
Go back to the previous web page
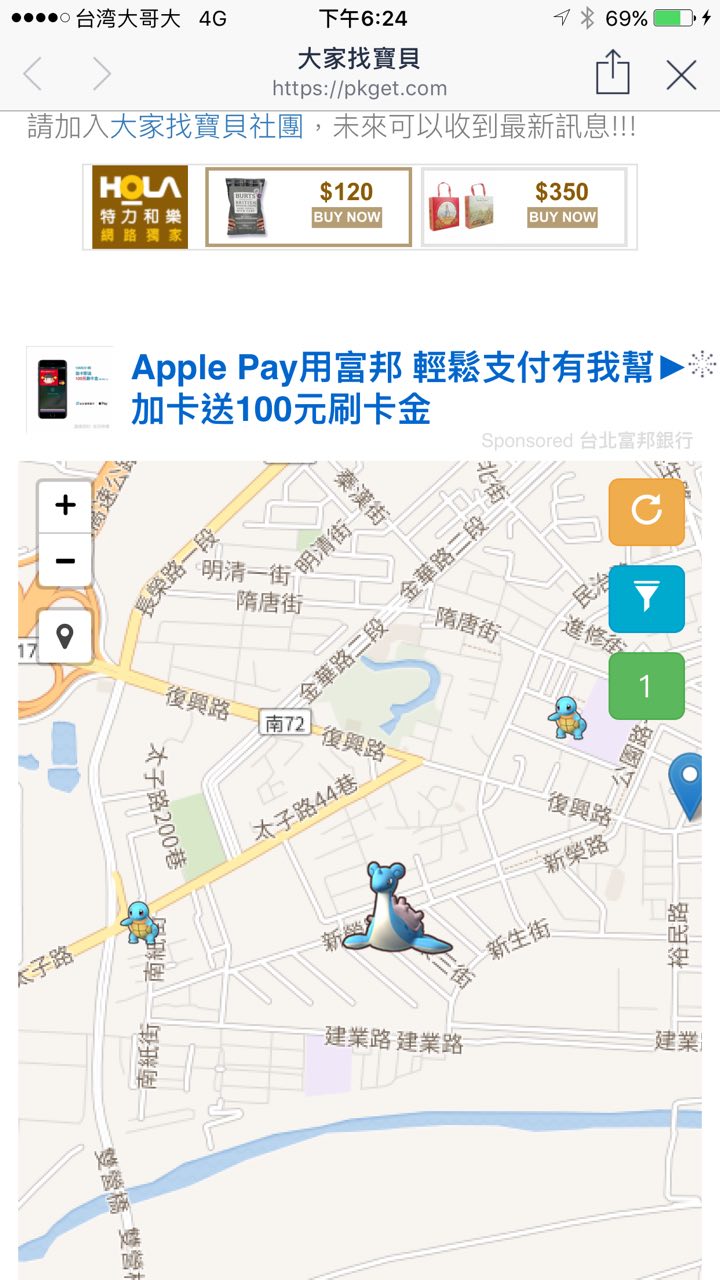[x=34, y=75]
